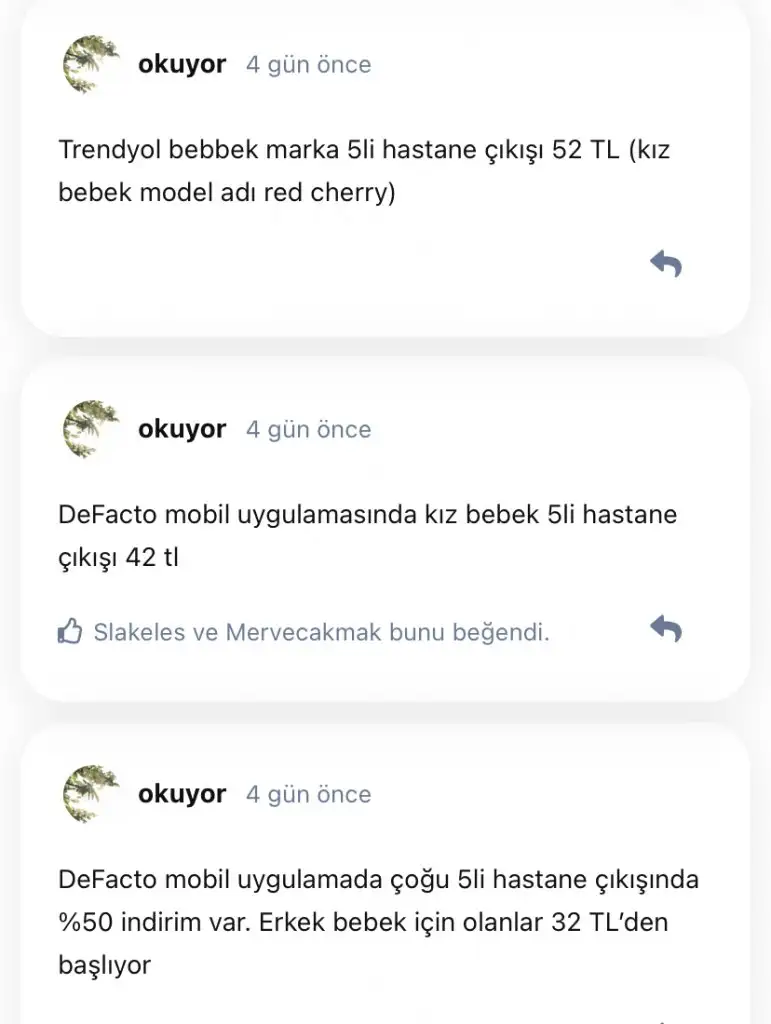Tap okuyor's avatar on the %50 indirim comment
The height and width of the screenshot is (1024, 771).
(x=91, y=795)
